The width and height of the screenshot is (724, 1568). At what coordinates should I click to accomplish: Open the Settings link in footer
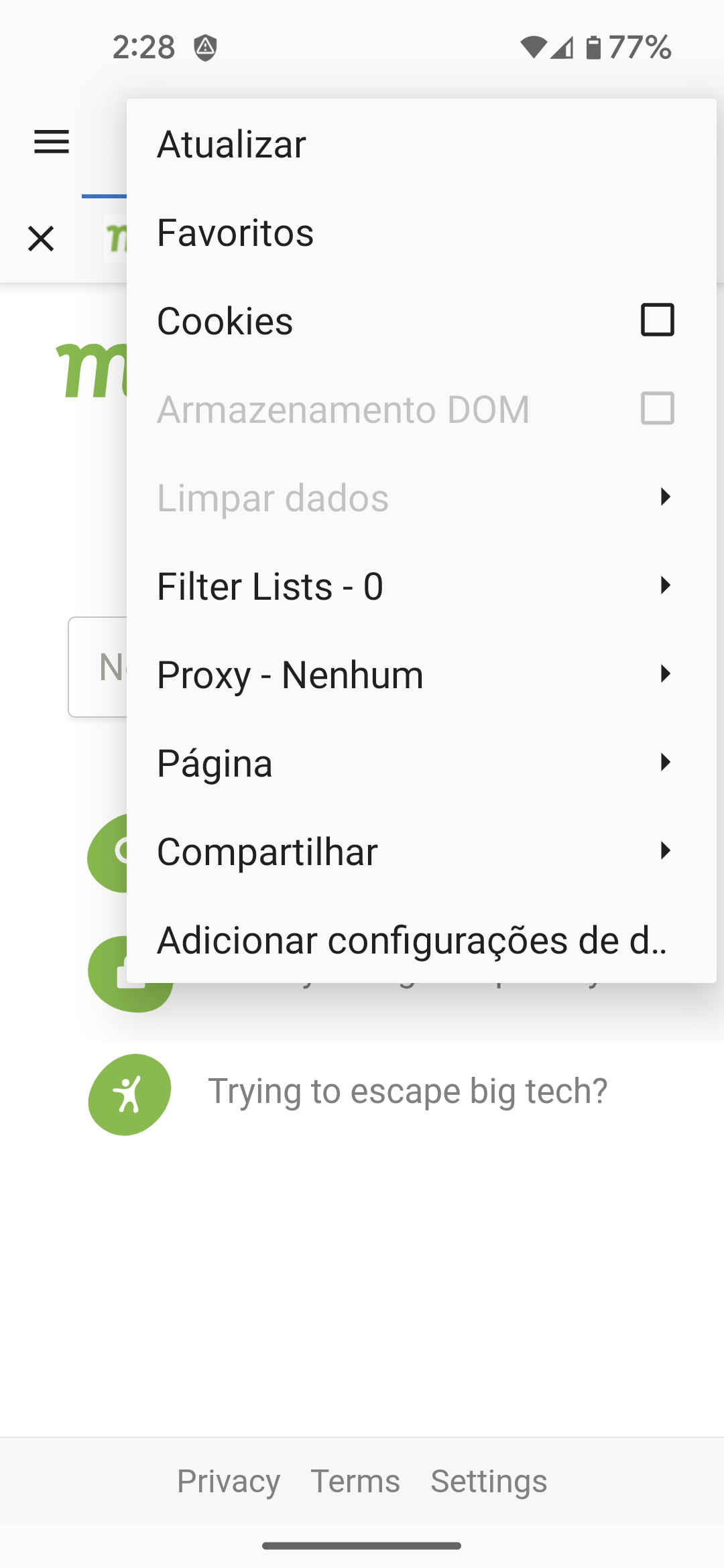[489, 1481]
